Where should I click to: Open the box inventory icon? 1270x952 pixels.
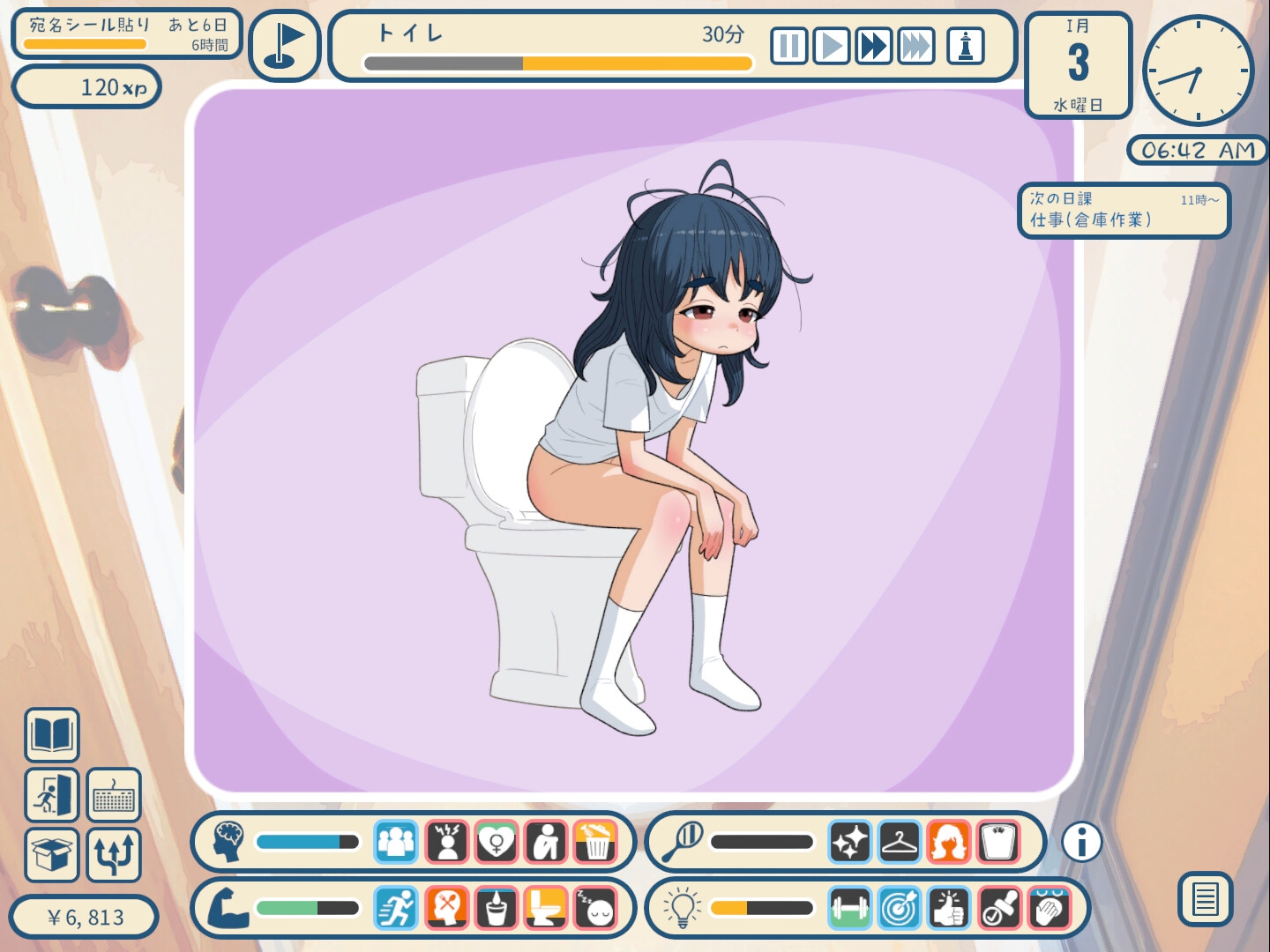point(52,854)
